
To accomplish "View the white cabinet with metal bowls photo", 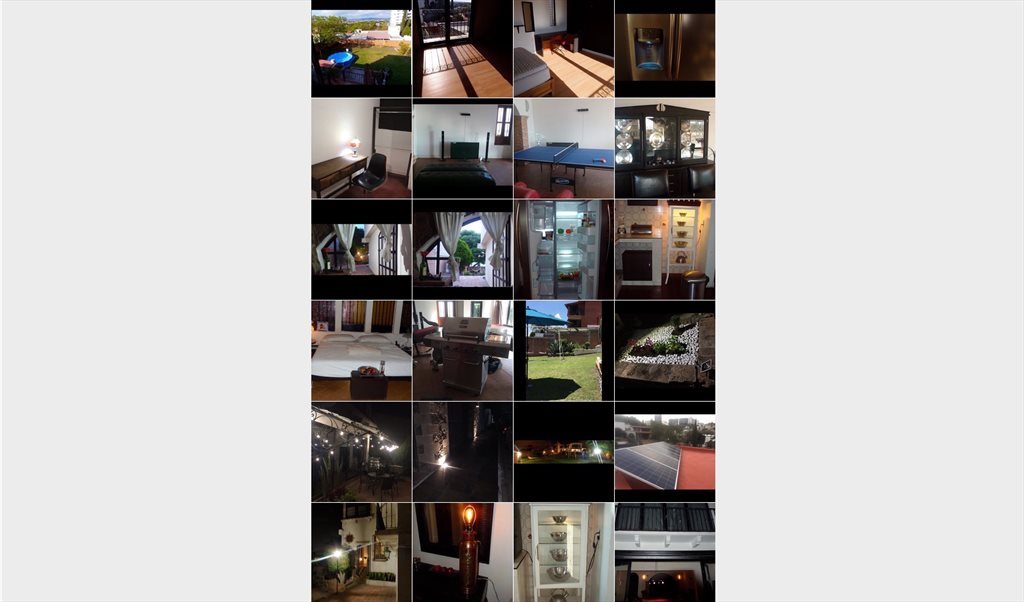I will 563,551.
